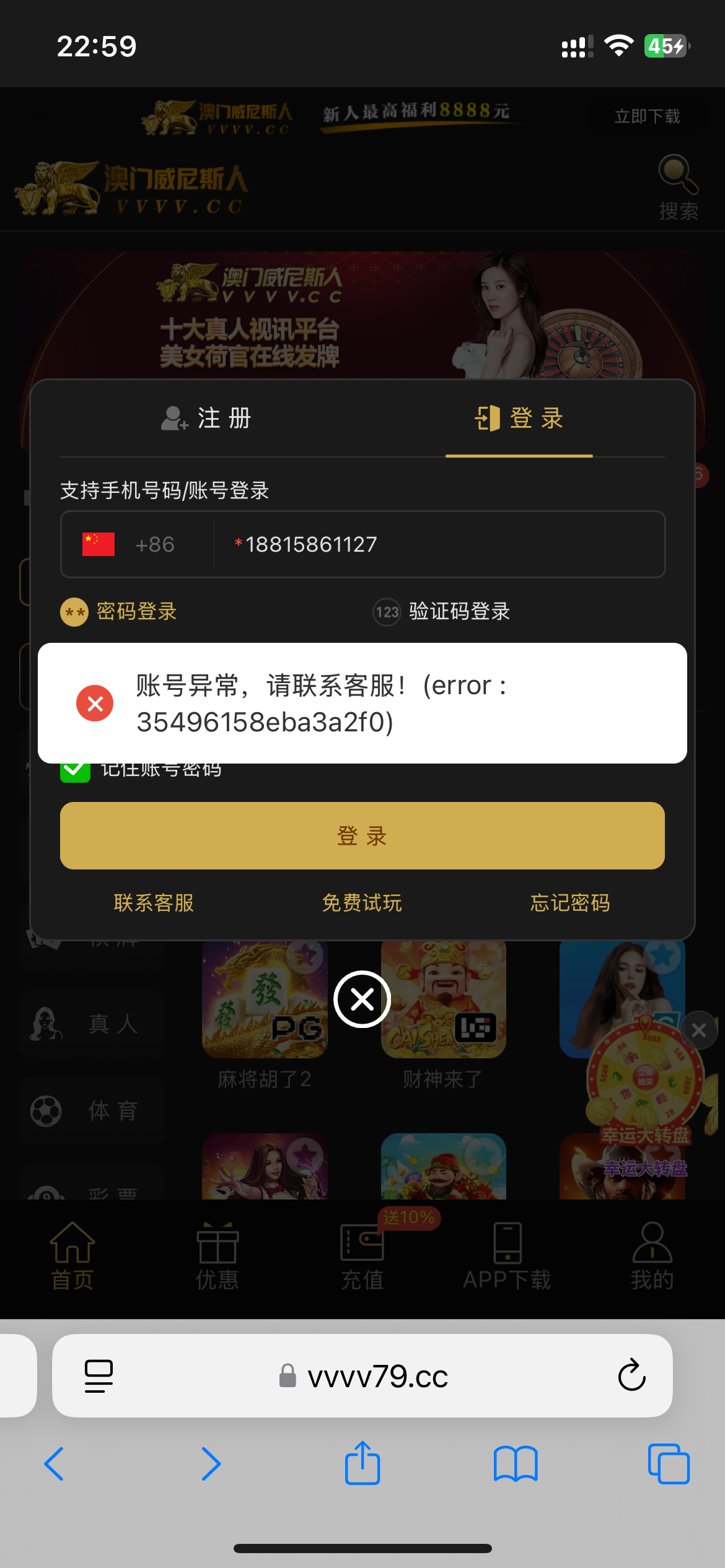Open Safari tab switcher icon
This screenshot has width=725, height=1568.
click(x=667, y=1464)
